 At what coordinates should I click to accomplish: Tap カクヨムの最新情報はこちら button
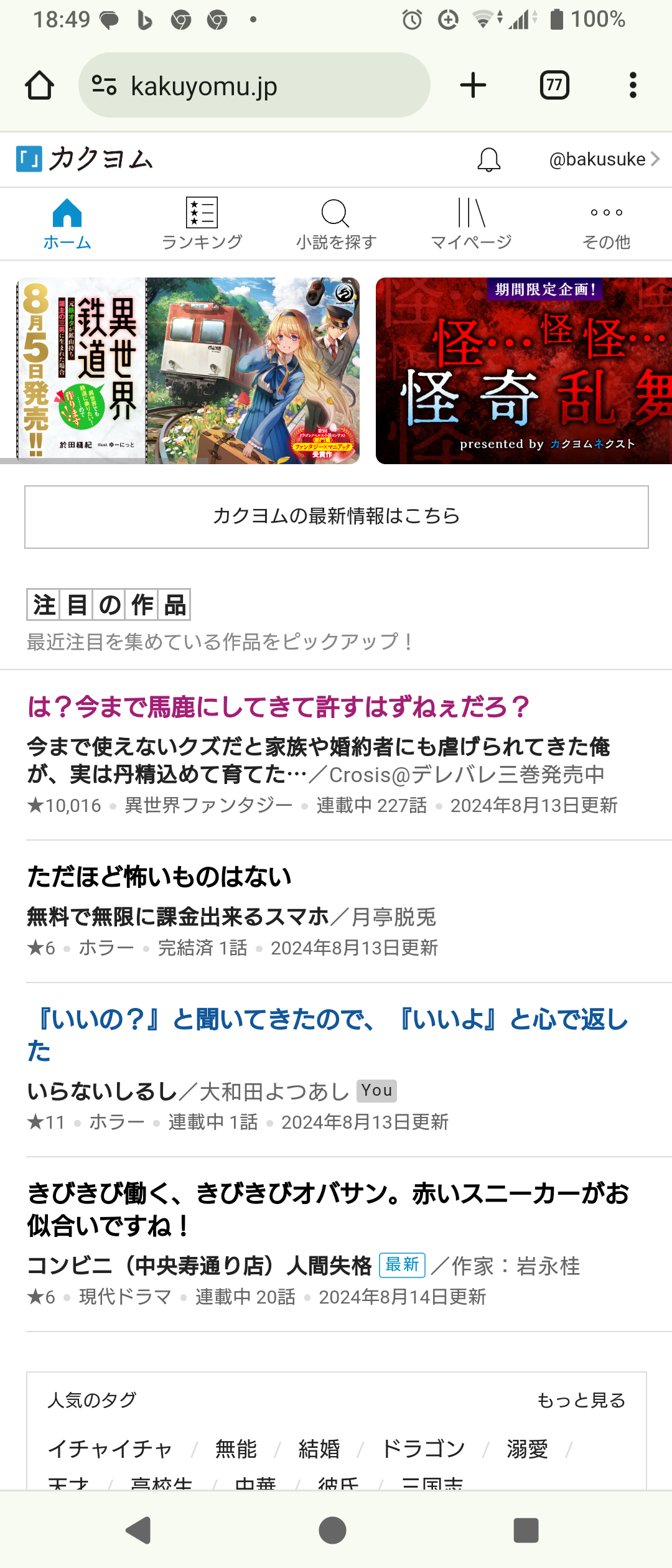pos(336,517)
